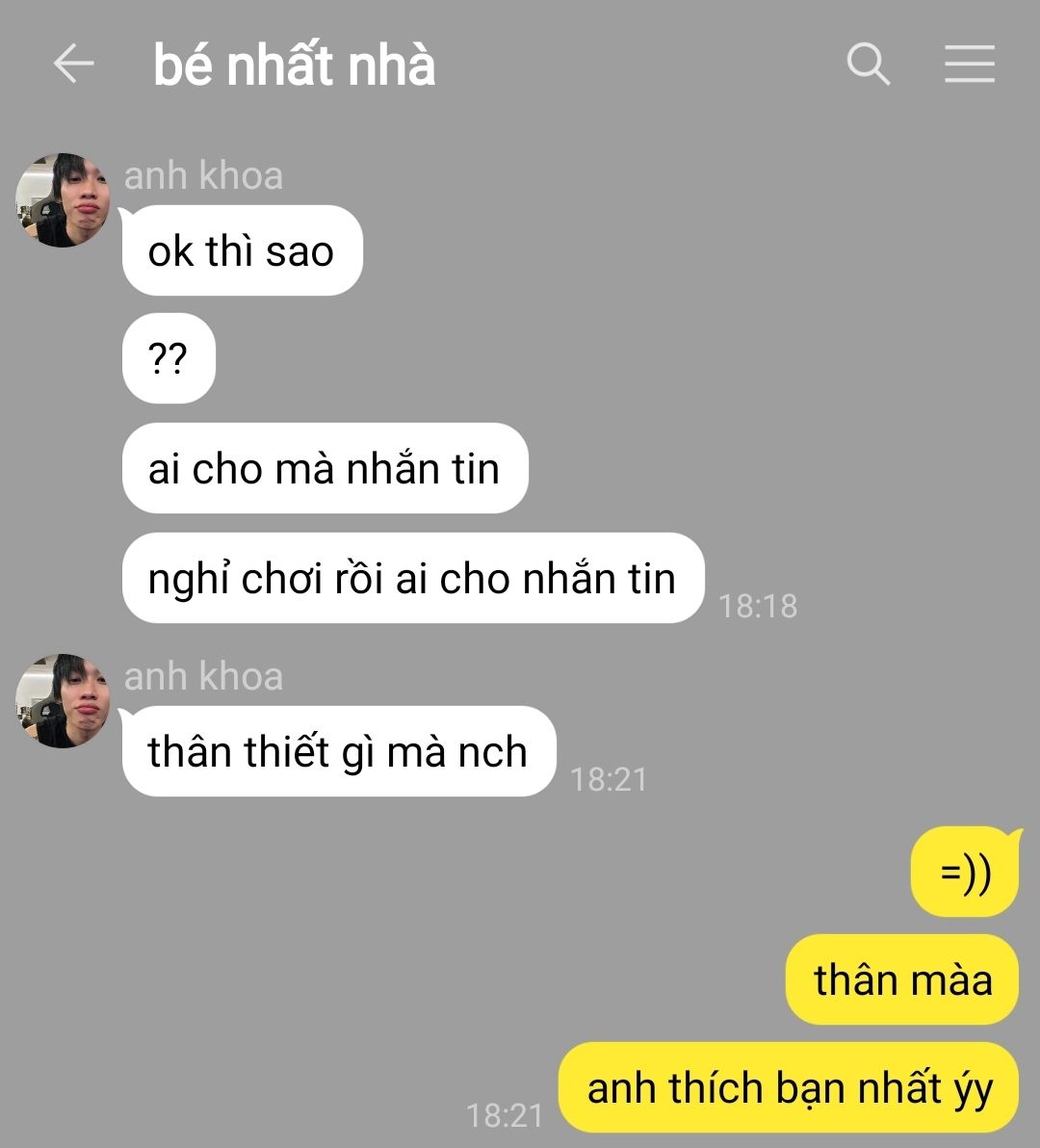Viewport: 1040px width, 1148px height.
Task: Tap anh khoa's avatar beside 'thân thiết gì mà nch'
Action: point(63,701)
